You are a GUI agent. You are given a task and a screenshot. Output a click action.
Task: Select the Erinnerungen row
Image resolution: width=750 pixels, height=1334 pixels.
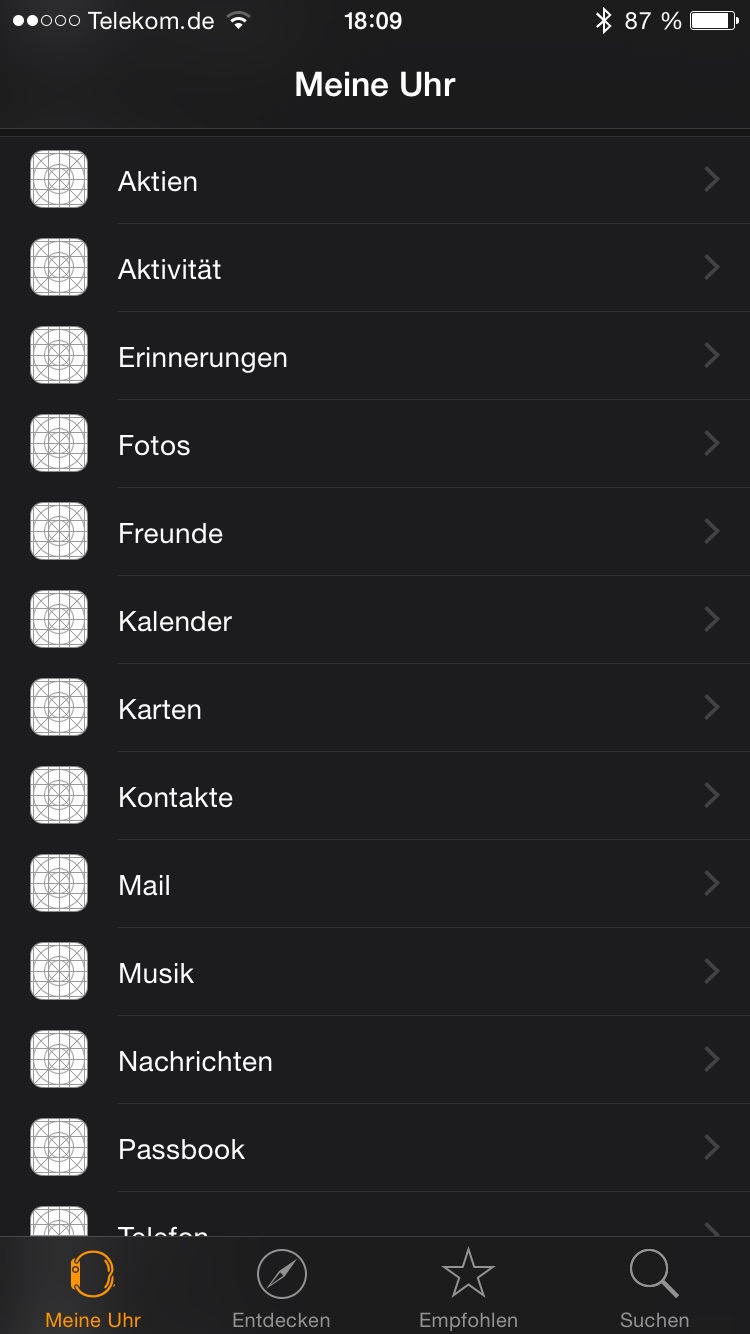point(375,356)
